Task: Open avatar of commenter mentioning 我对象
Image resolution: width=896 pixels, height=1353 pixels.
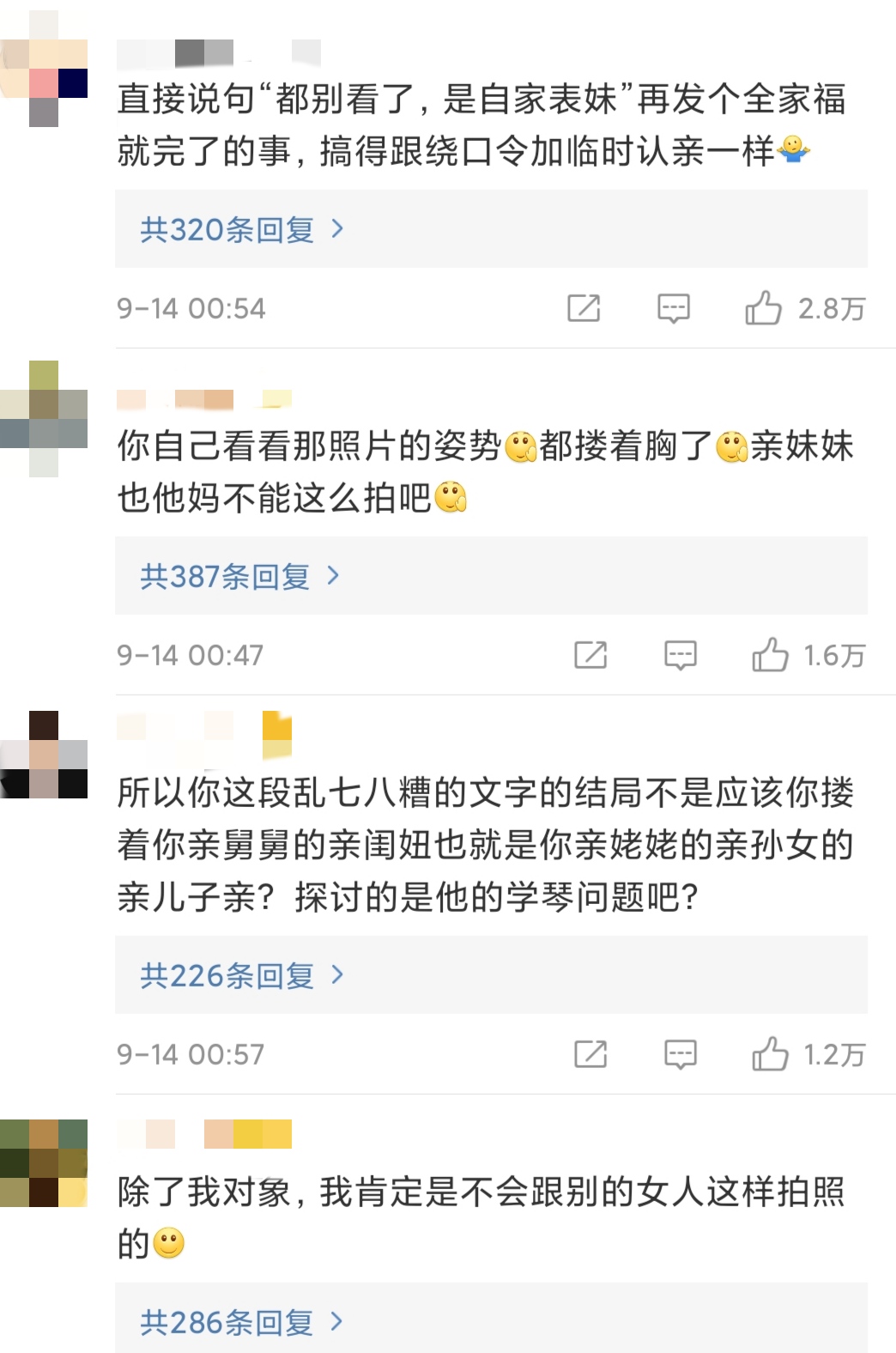Action: [x=45, y=1163]
